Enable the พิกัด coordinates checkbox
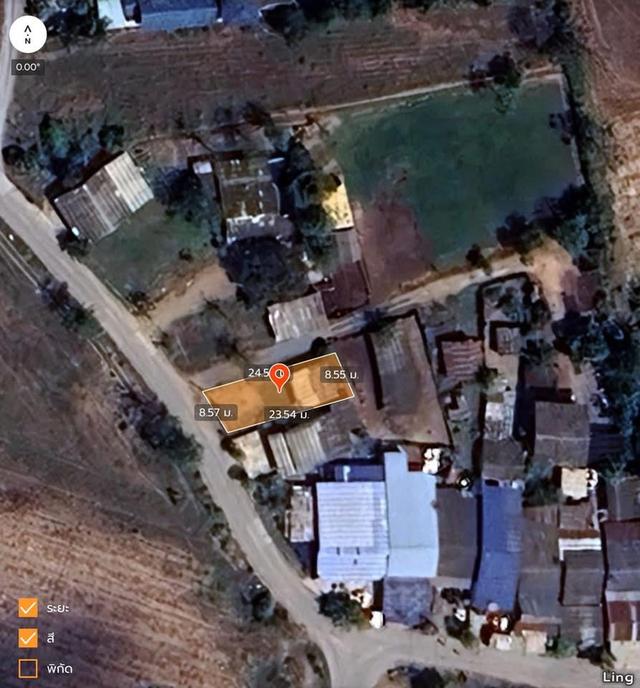 click(x=28, y=667)
